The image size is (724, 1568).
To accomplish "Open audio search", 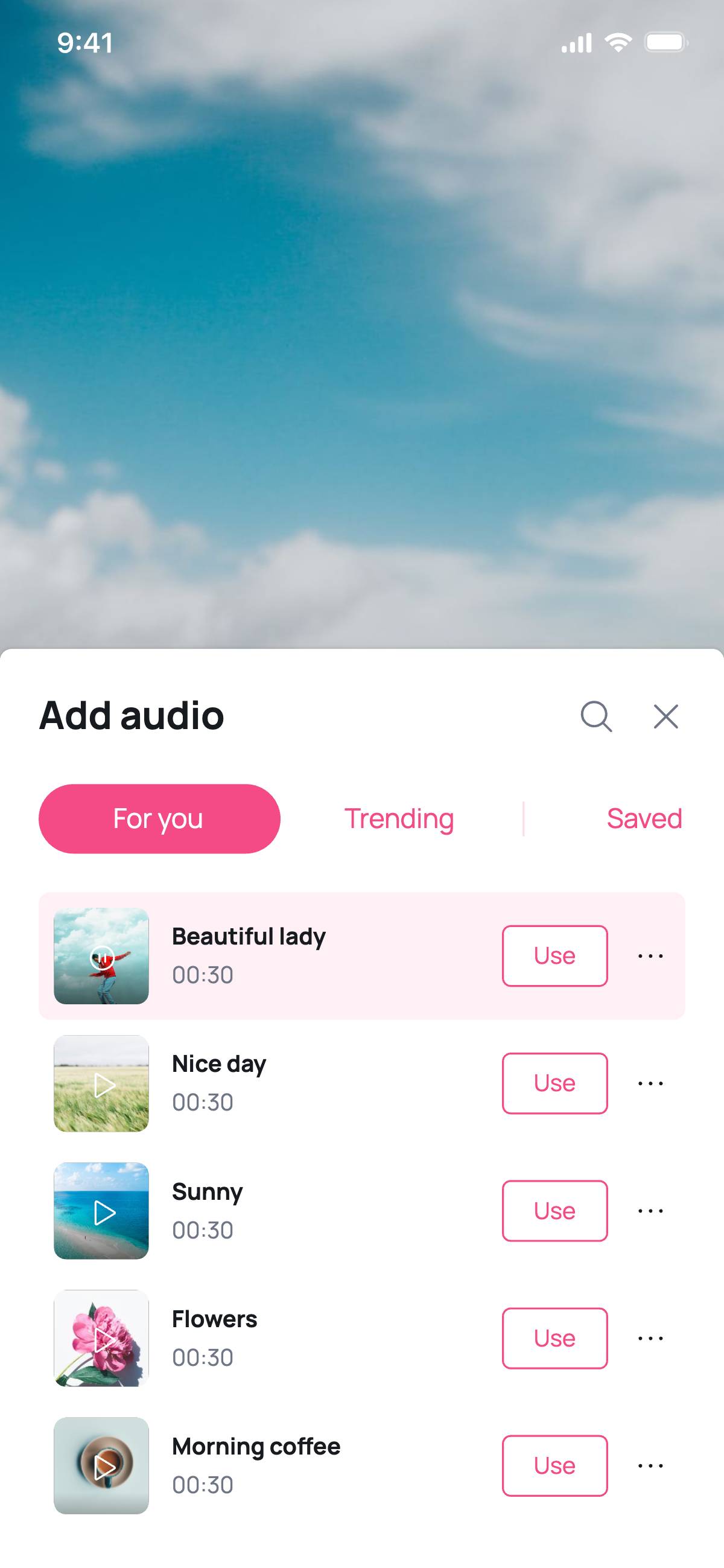I will pos(595,716).
